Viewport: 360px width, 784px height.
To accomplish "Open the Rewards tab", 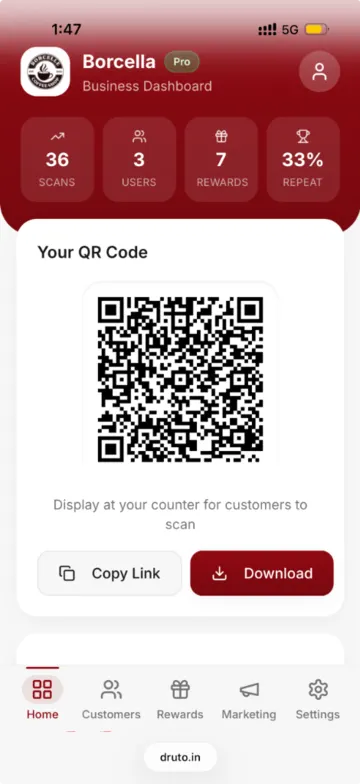I will tap(180, 698).
